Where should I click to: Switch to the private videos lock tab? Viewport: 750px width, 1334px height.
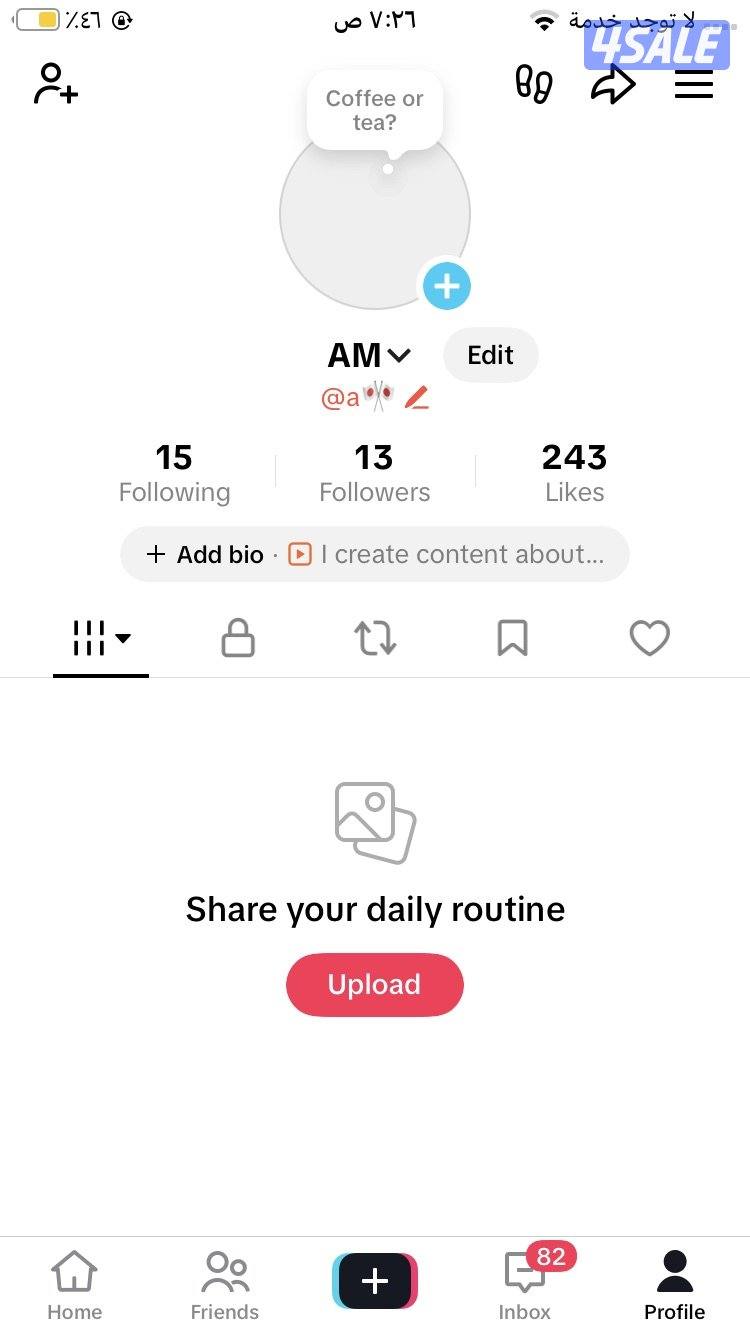point(237,638)
